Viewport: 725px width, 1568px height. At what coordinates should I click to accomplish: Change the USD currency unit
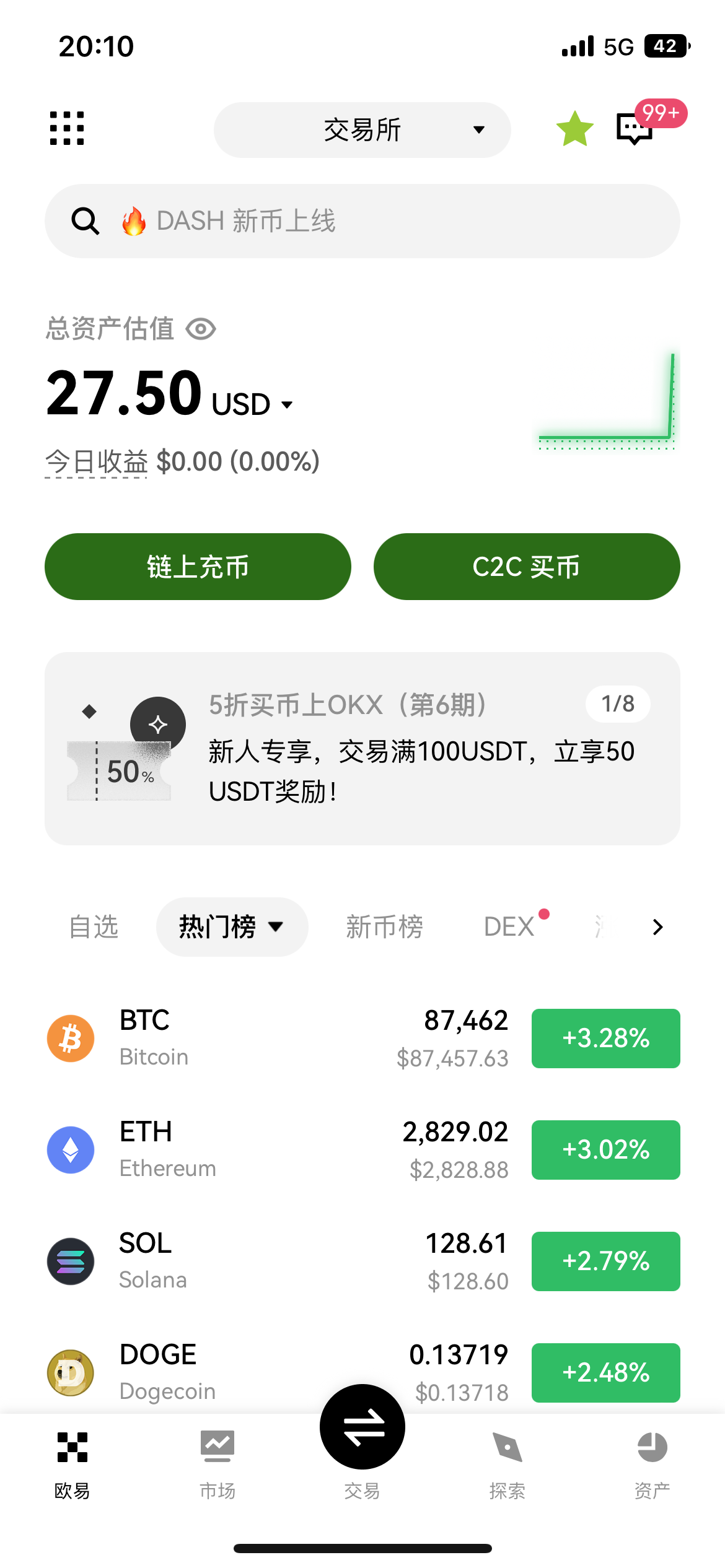[x=253, y=404]
